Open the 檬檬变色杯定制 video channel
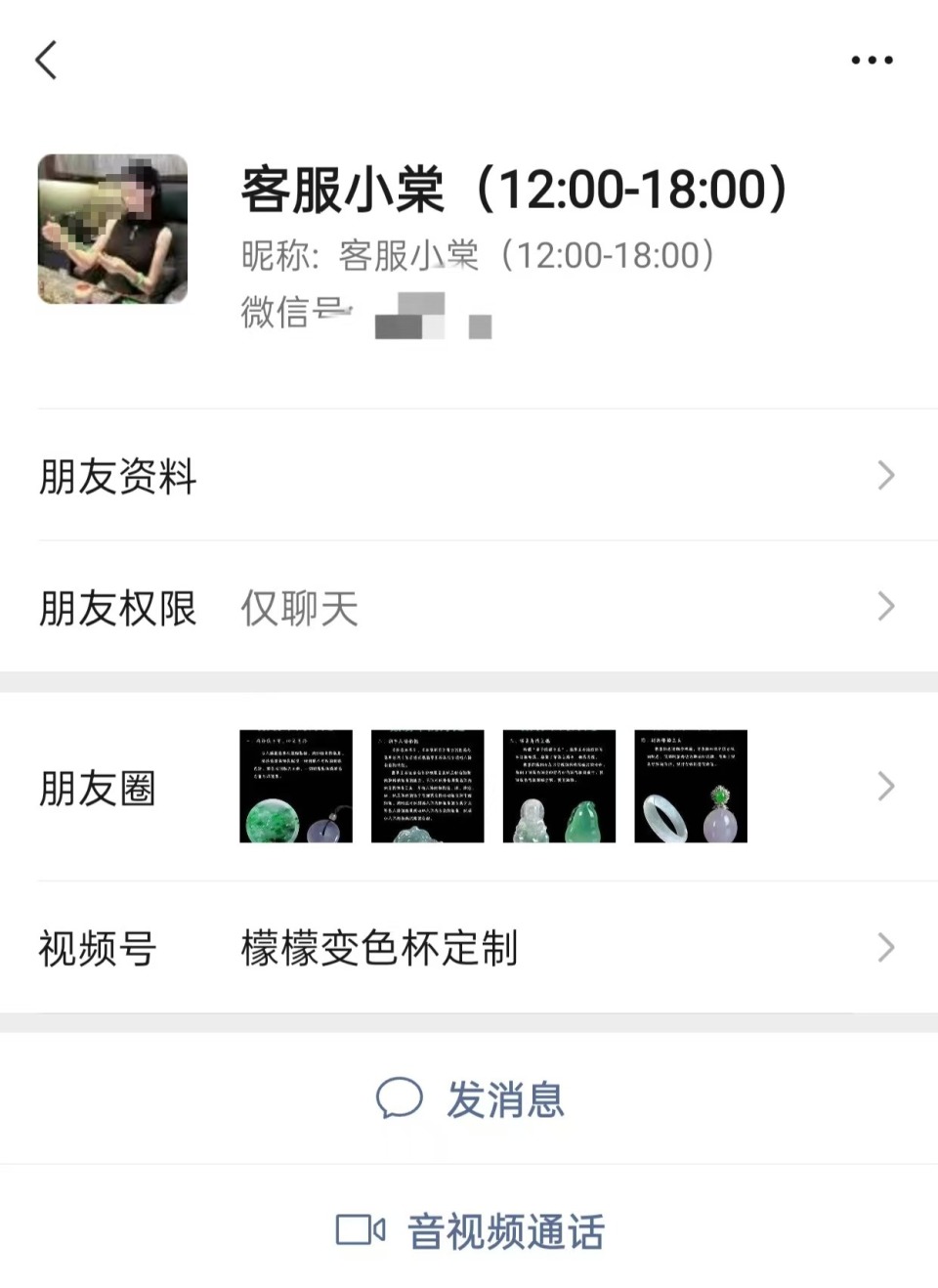 379,946
